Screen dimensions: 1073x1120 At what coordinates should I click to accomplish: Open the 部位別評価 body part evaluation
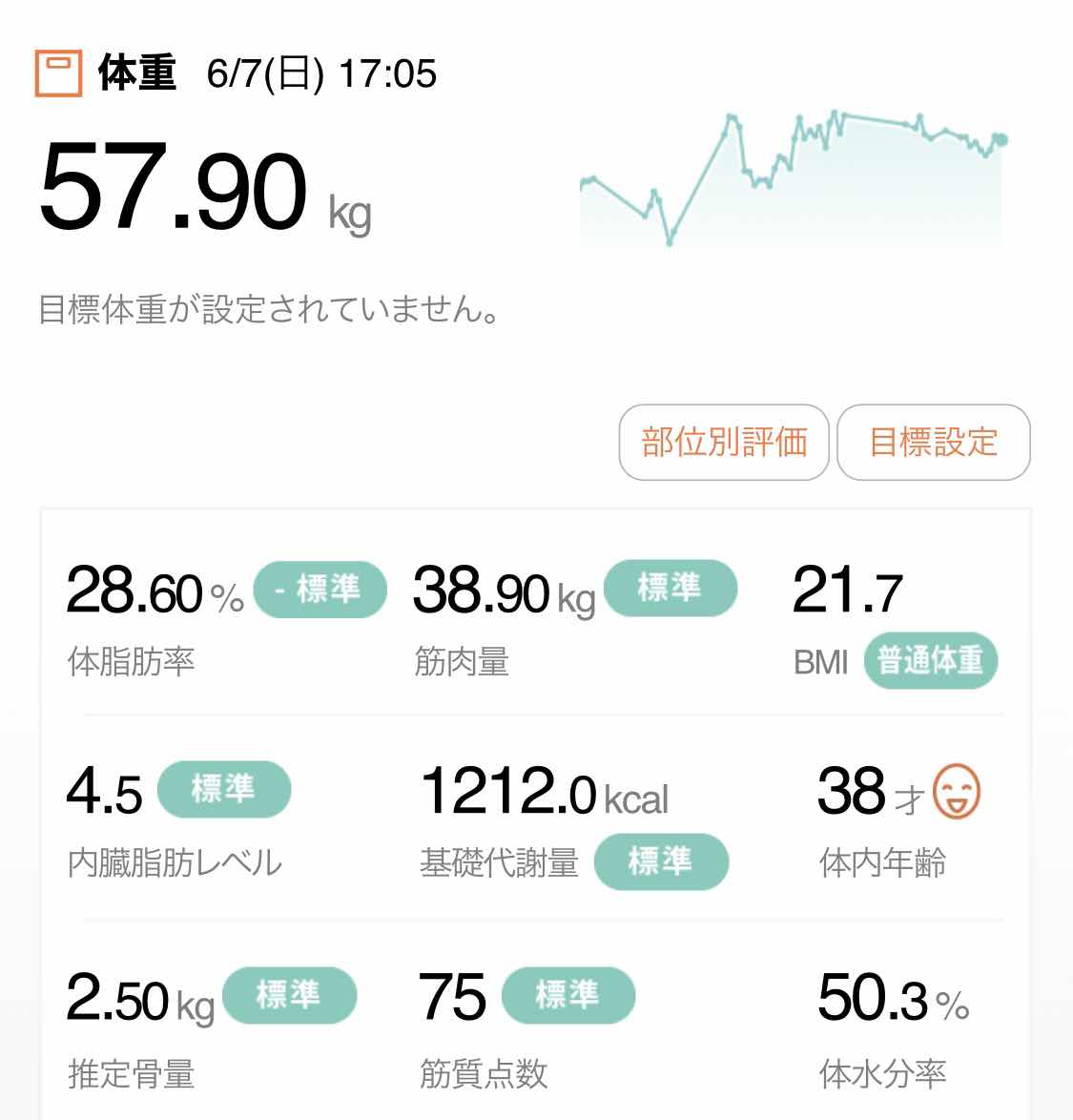point(724,443)
